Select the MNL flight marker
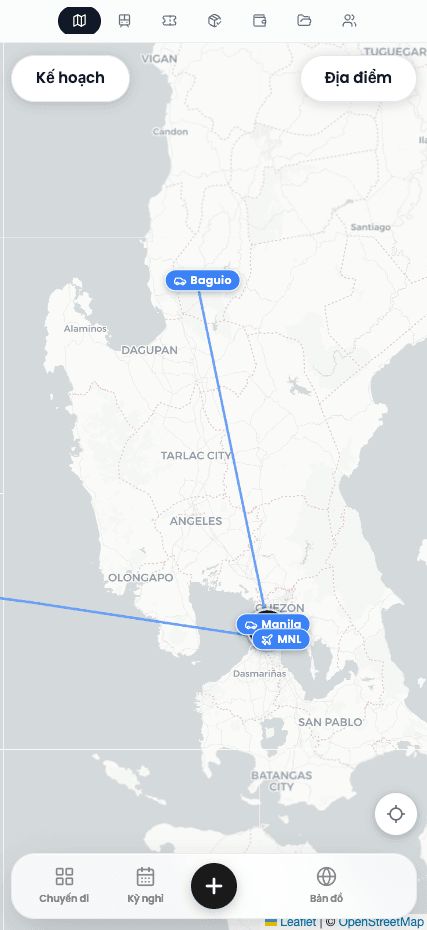427x930 pixels. point(282,639)
